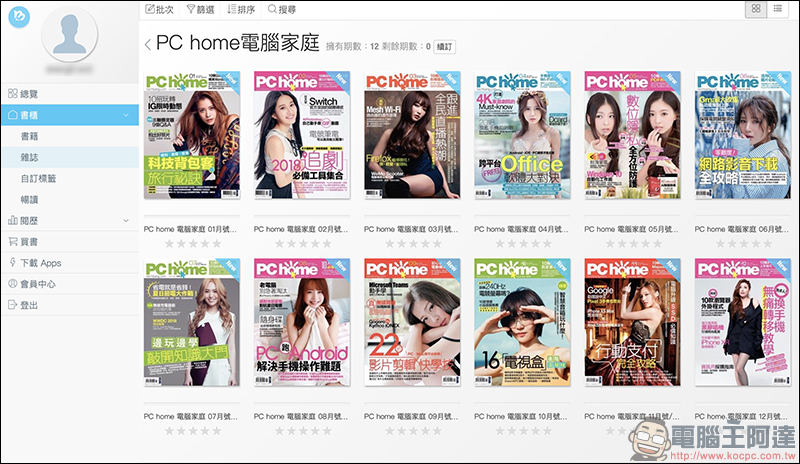Open 總覽 overview in the sidebar
800x464 pixels.
pos(28,93)
